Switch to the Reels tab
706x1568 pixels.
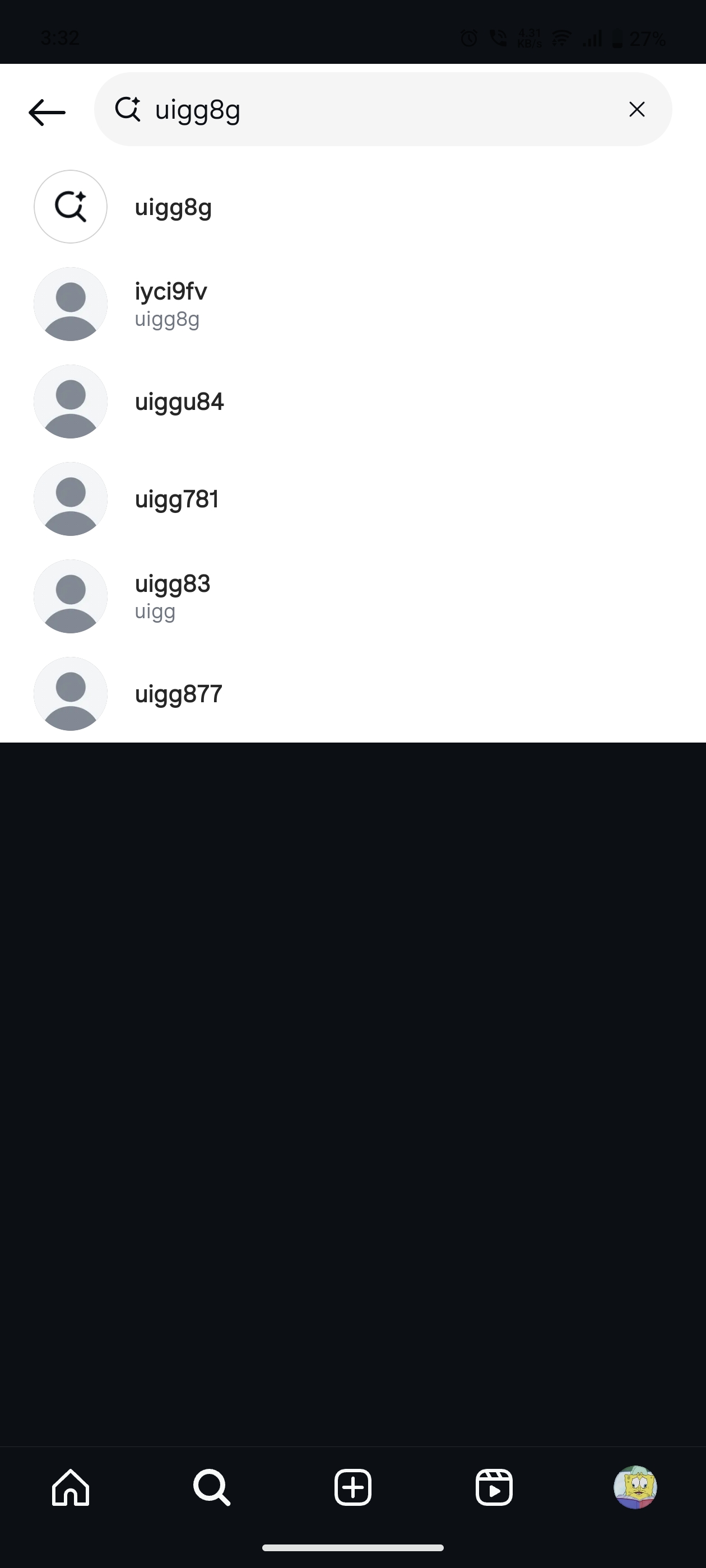pos(494,1487)
